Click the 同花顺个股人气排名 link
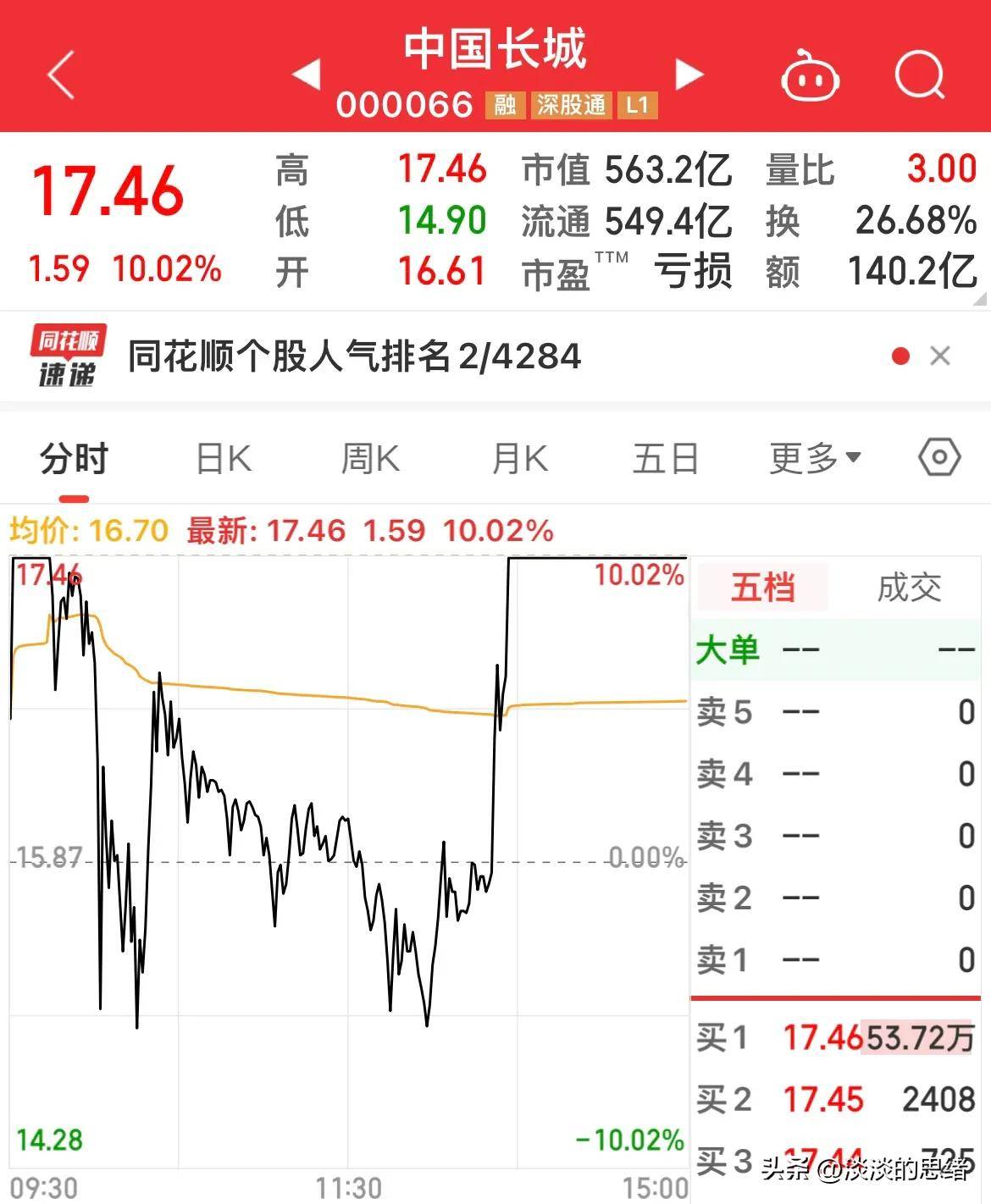Viewport: 991px width, 1204px height. point(356,356)
